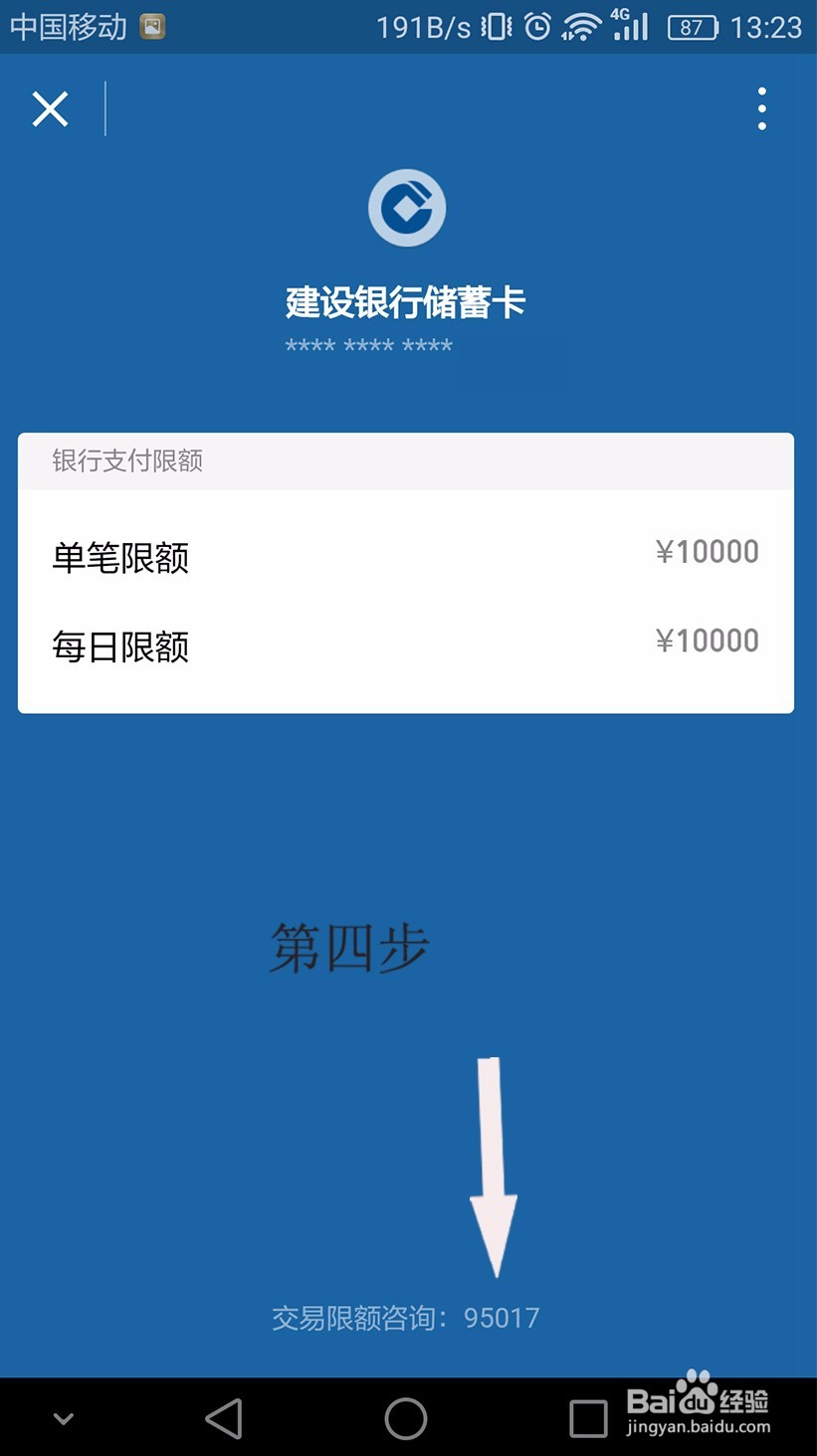Image resolution: width=817 pixels, height=1456 pixels.
Task: Select the 银行支付限额 section header
Action: (127, 462)
